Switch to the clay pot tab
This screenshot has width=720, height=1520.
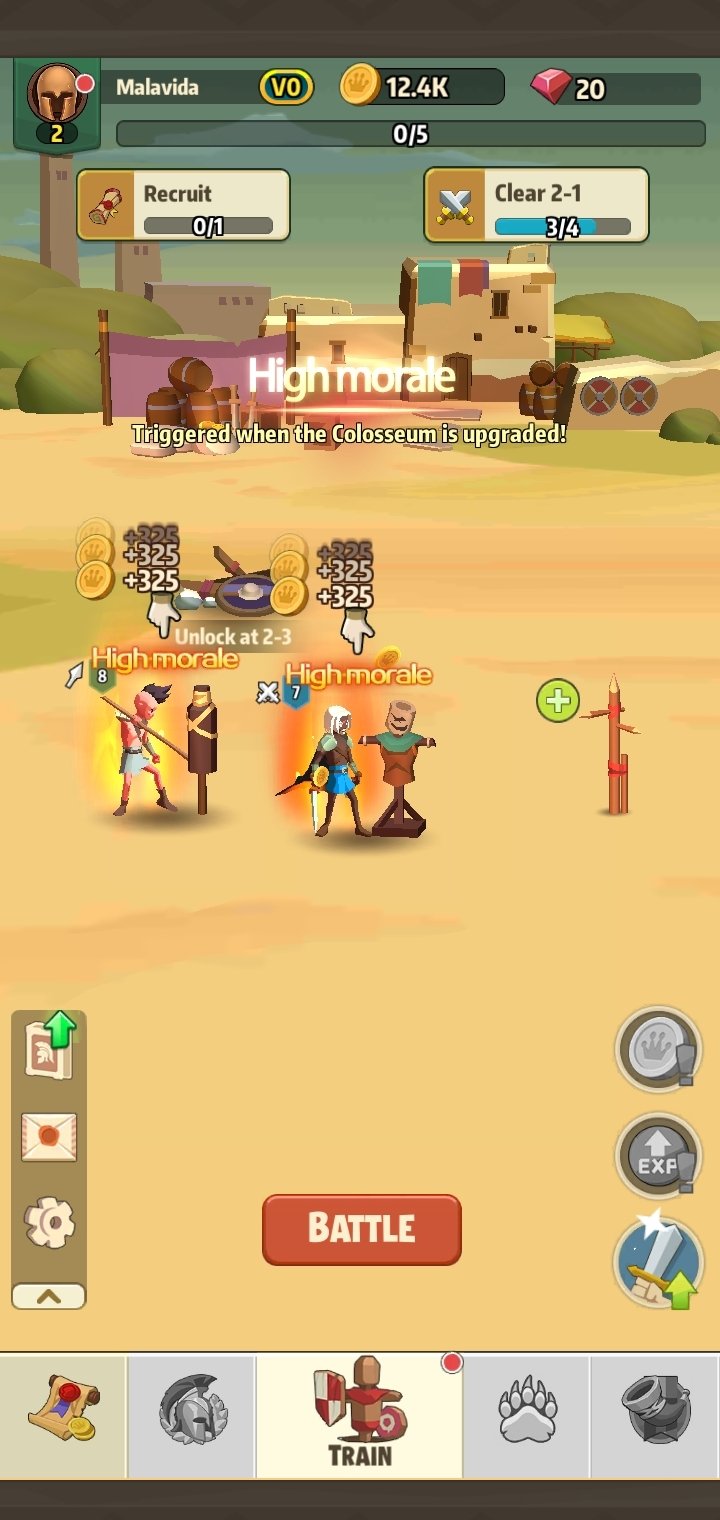pyautogui.click(x=655, y=1415)
